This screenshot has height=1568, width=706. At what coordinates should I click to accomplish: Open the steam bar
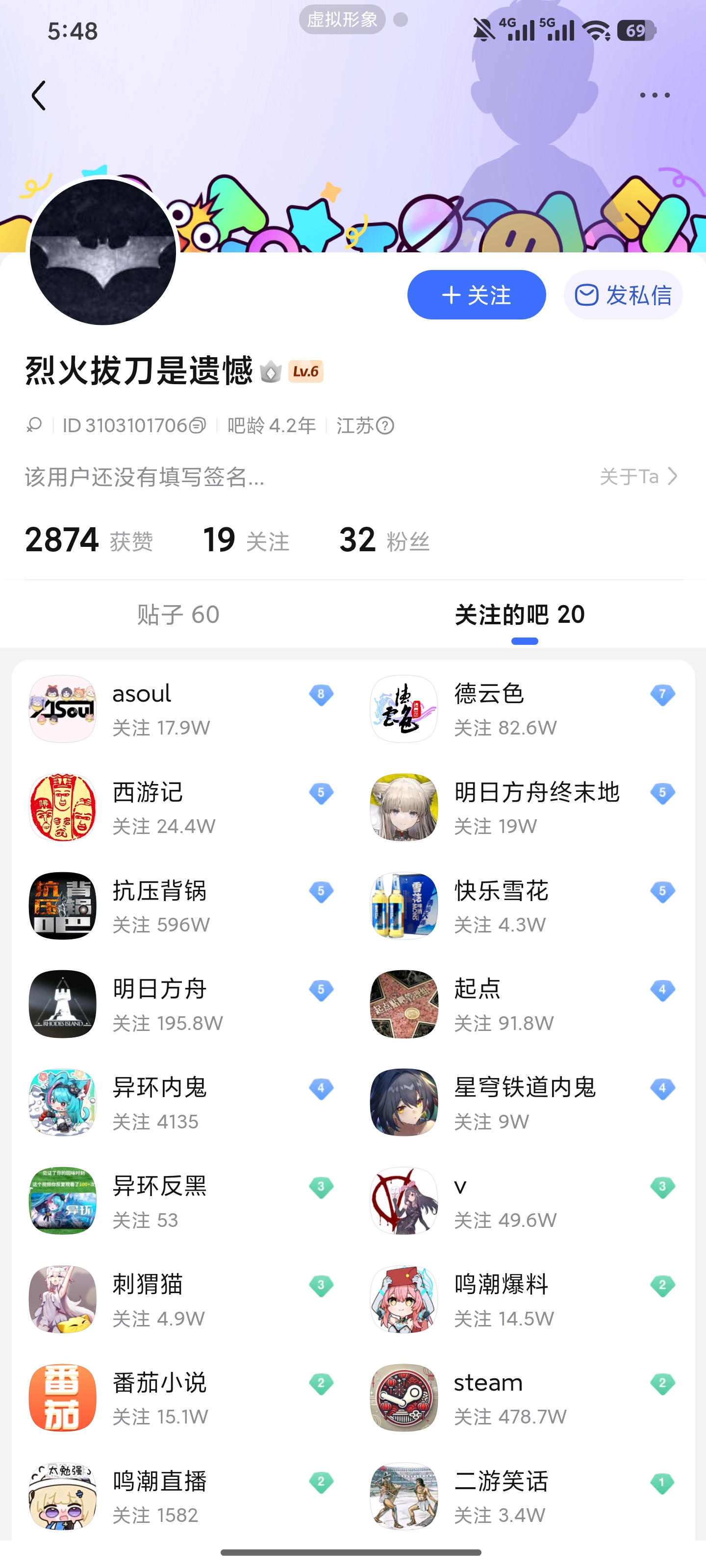pyautogui.click(x=488, y=1397)
